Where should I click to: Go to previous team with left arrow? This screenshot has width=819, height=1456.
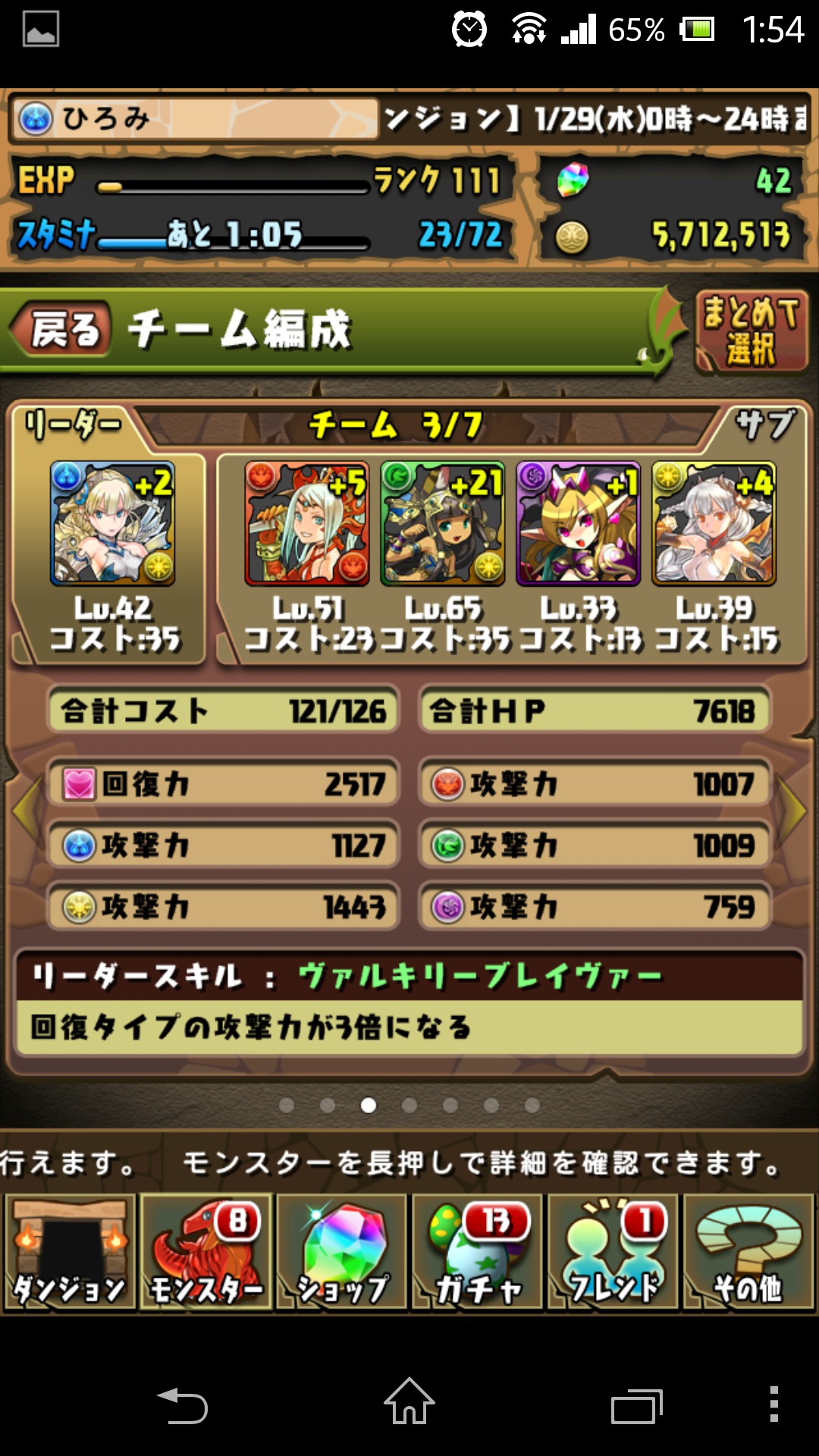pos(26,810)
